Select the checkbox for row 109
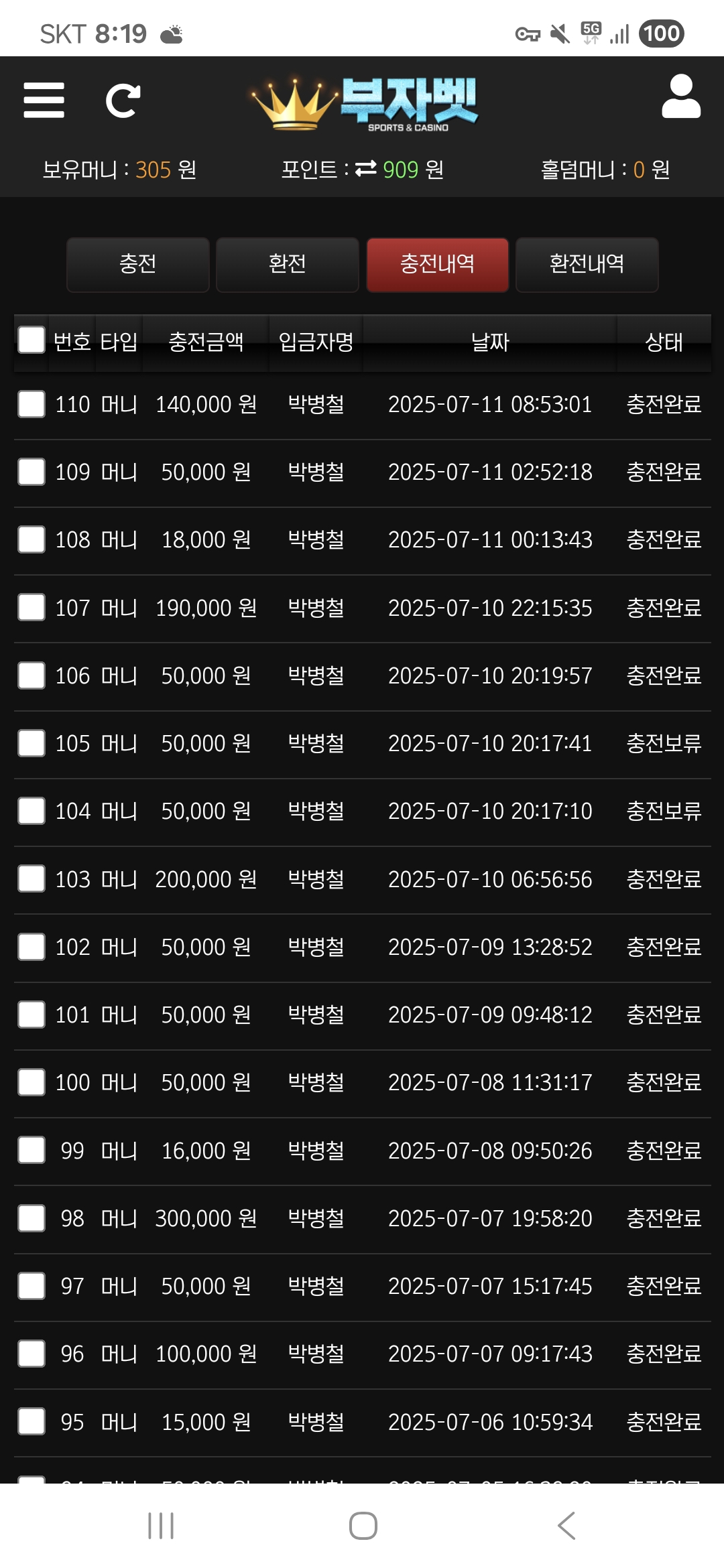Screen dimensions: 724x1568 click(x=32, y=472)
